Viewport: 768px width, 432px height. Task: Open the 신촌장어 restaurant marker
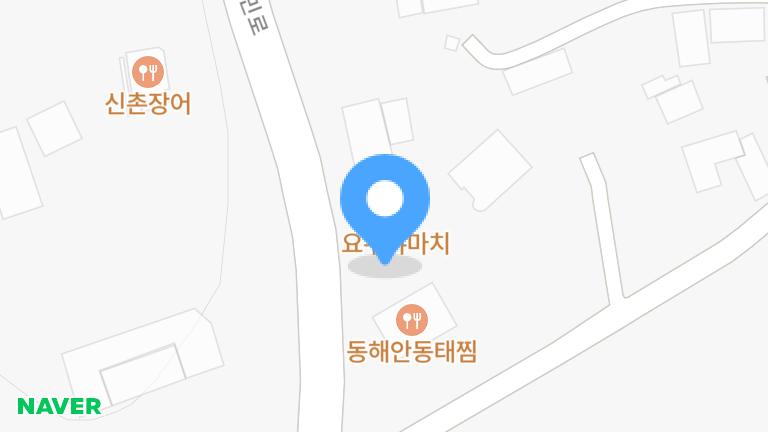pyautogui.click(x=148, y=71)
